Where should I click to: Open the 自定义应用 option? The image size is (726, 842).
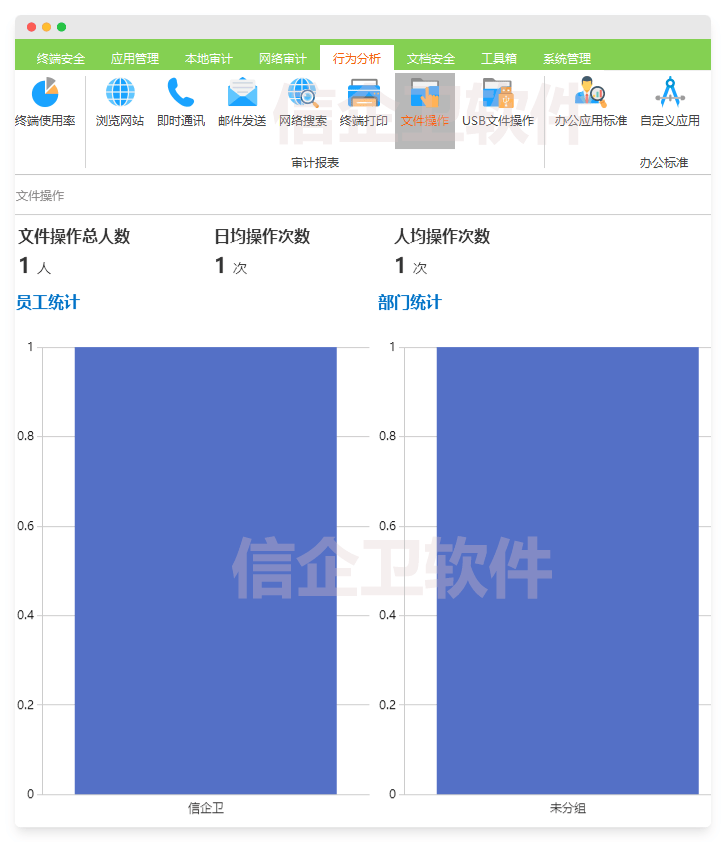coord(670,103)
